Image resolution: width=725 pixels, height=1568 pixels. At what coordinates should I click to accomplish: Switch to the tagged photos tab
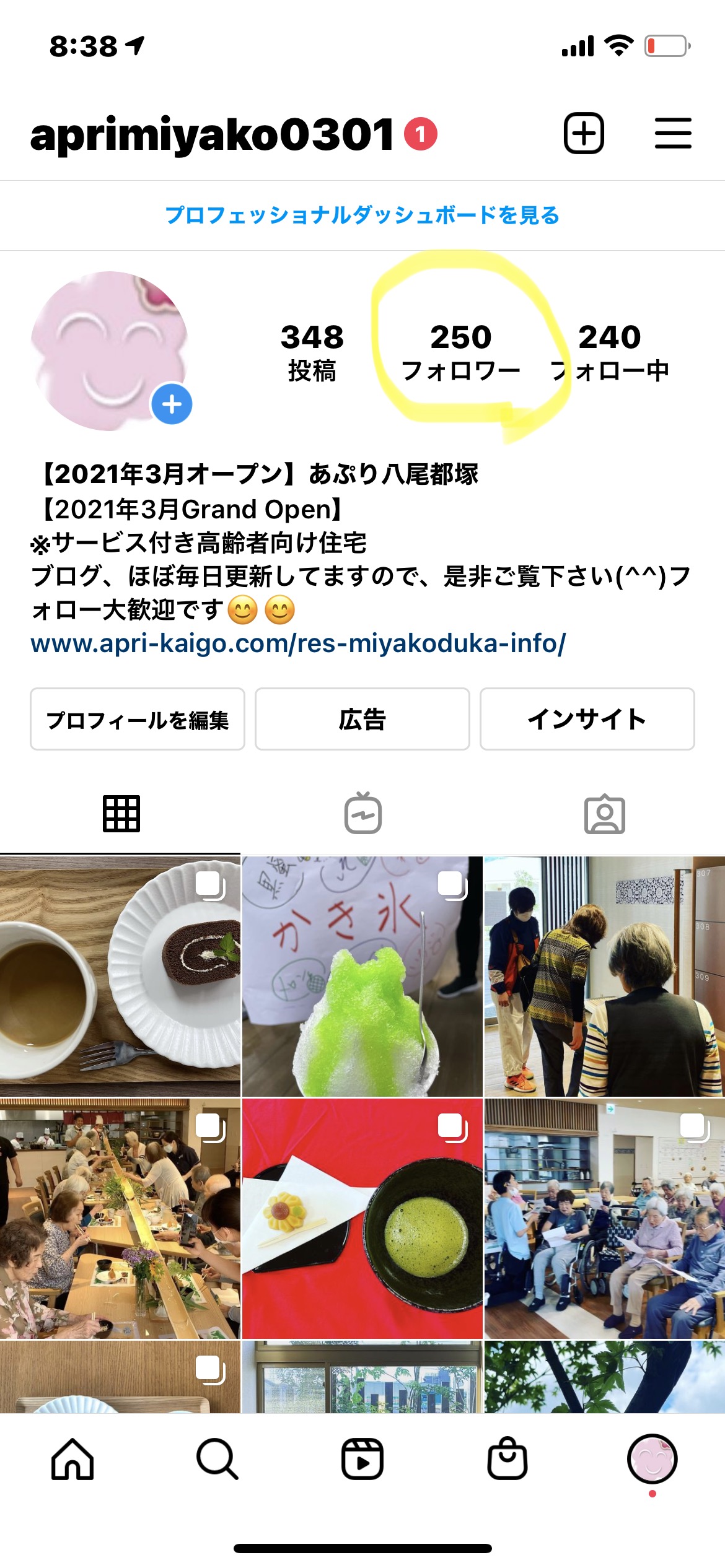605,814
